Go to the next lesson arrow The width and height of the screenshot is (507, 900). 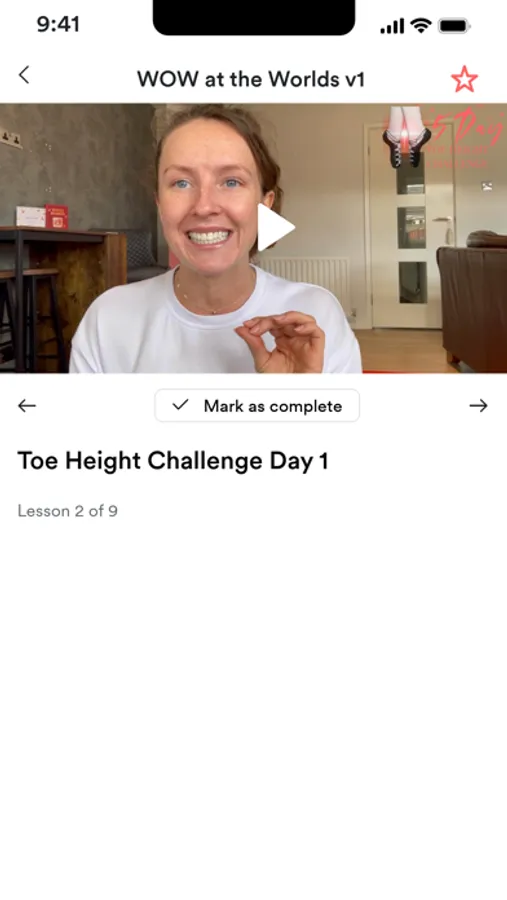(478, 406)
